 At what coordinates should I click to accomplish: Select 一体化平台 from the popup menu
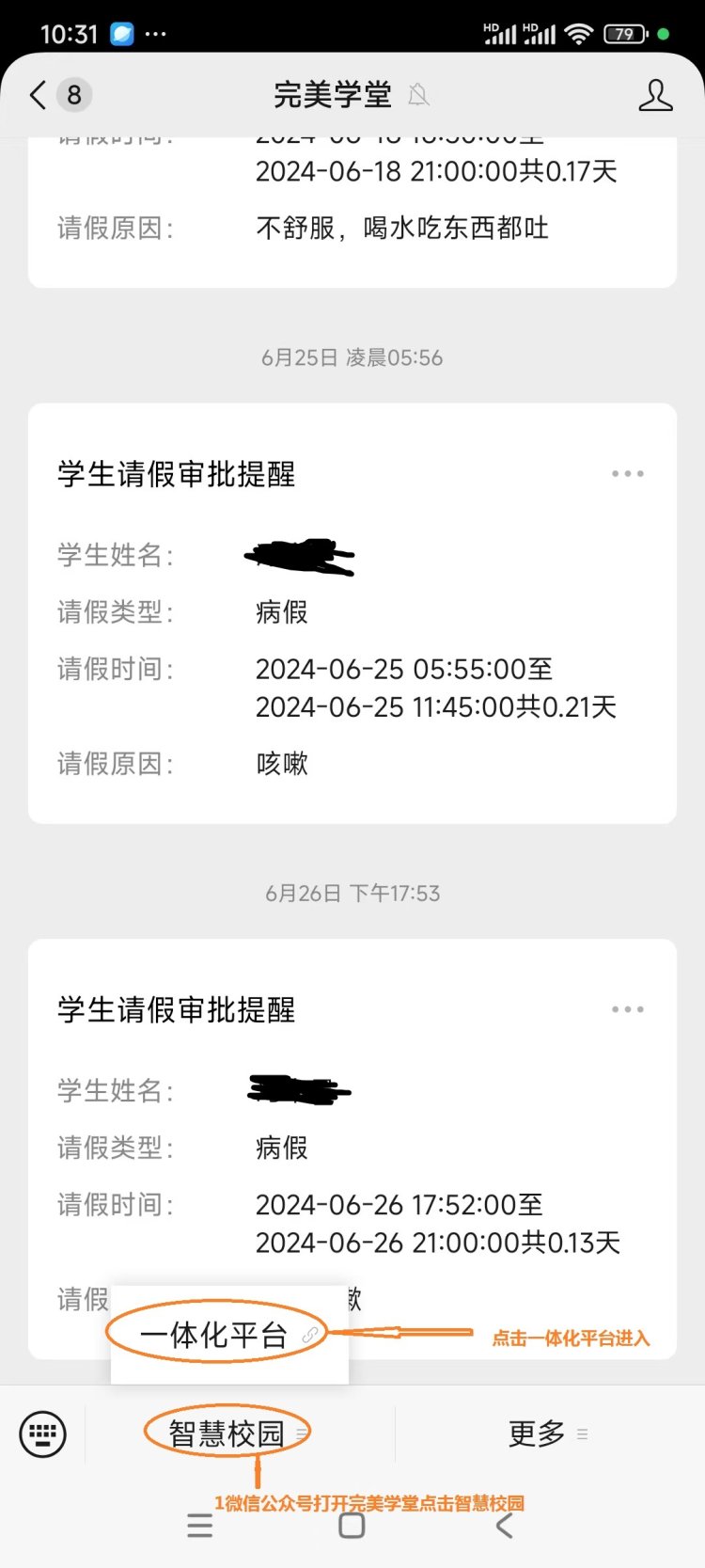214,1335
